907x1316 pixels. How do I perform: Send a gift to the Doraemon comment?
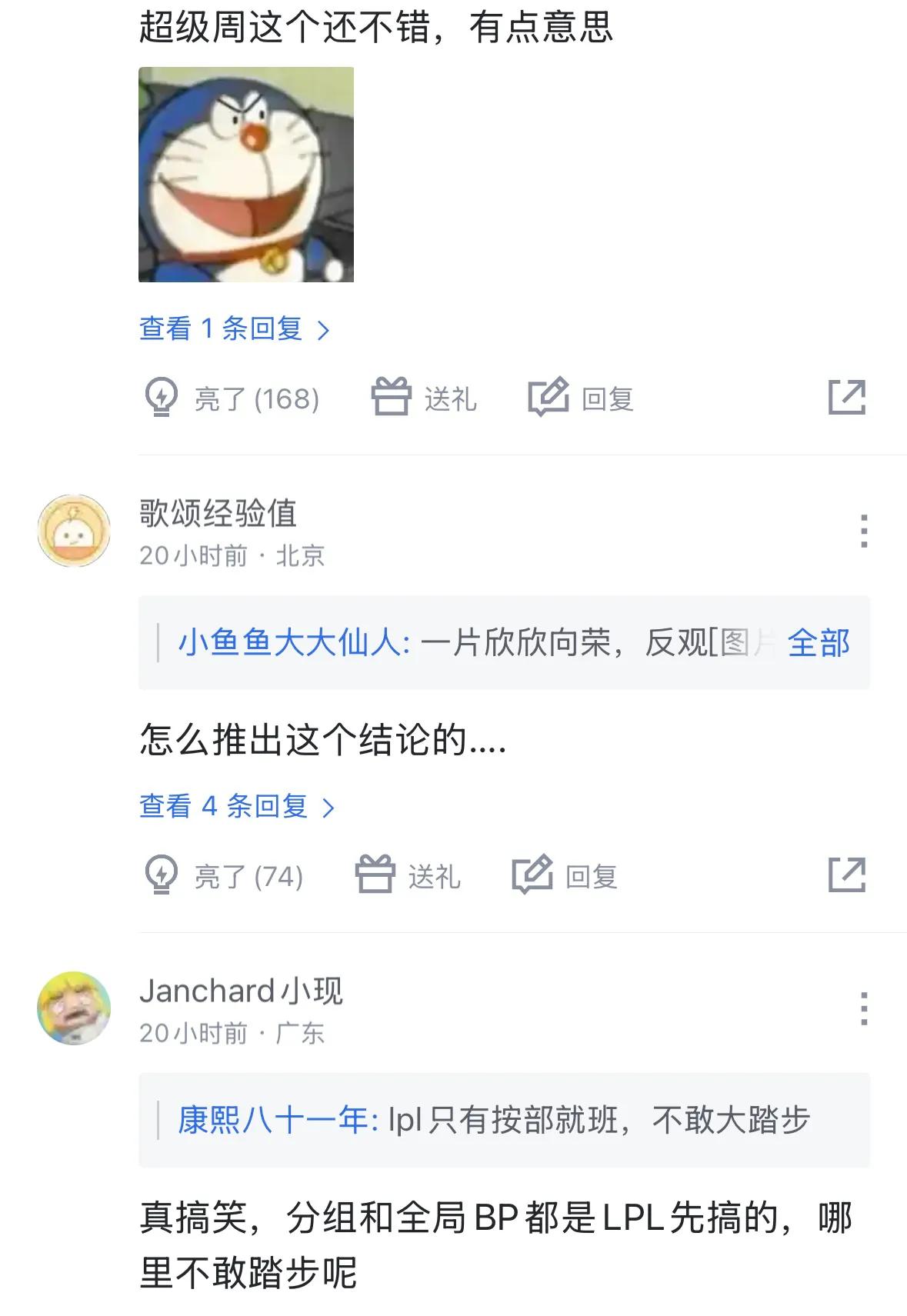(x=424, y=398)
